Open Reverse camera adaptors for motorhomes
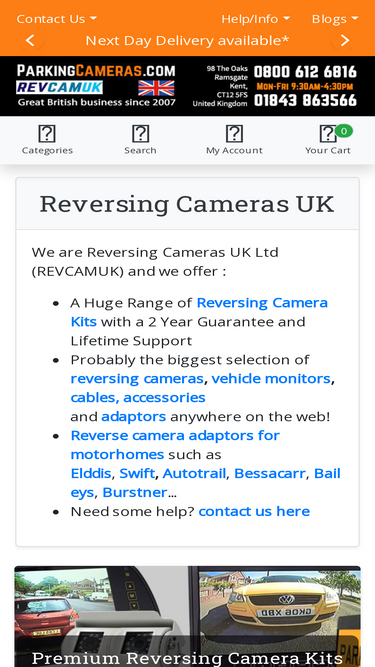Screen dimensions: 375x667 coord(175,445)
